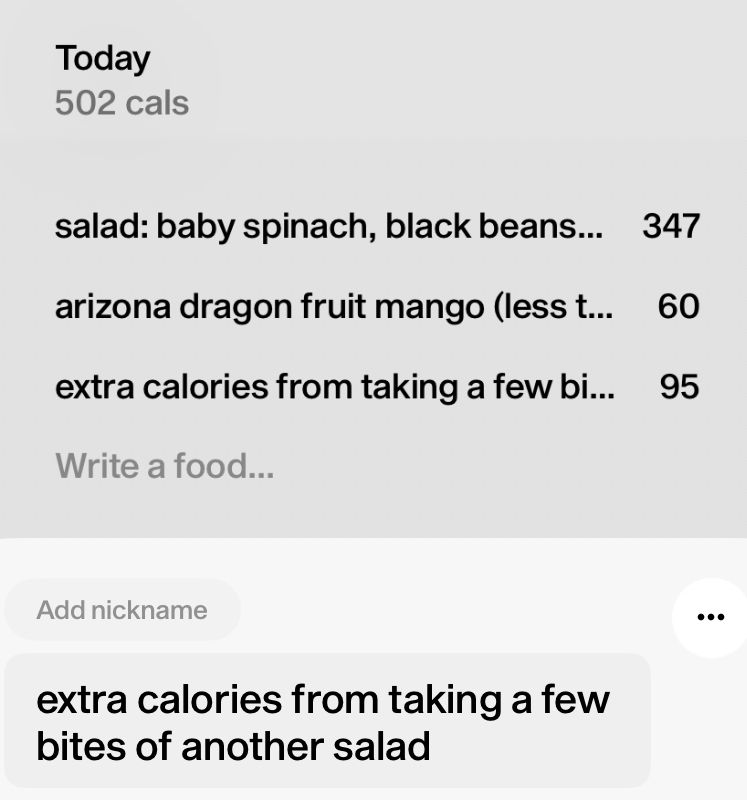Tap the Write a food entry field
Viewport: 747px width, 800px height.
[x=165, y=465]
